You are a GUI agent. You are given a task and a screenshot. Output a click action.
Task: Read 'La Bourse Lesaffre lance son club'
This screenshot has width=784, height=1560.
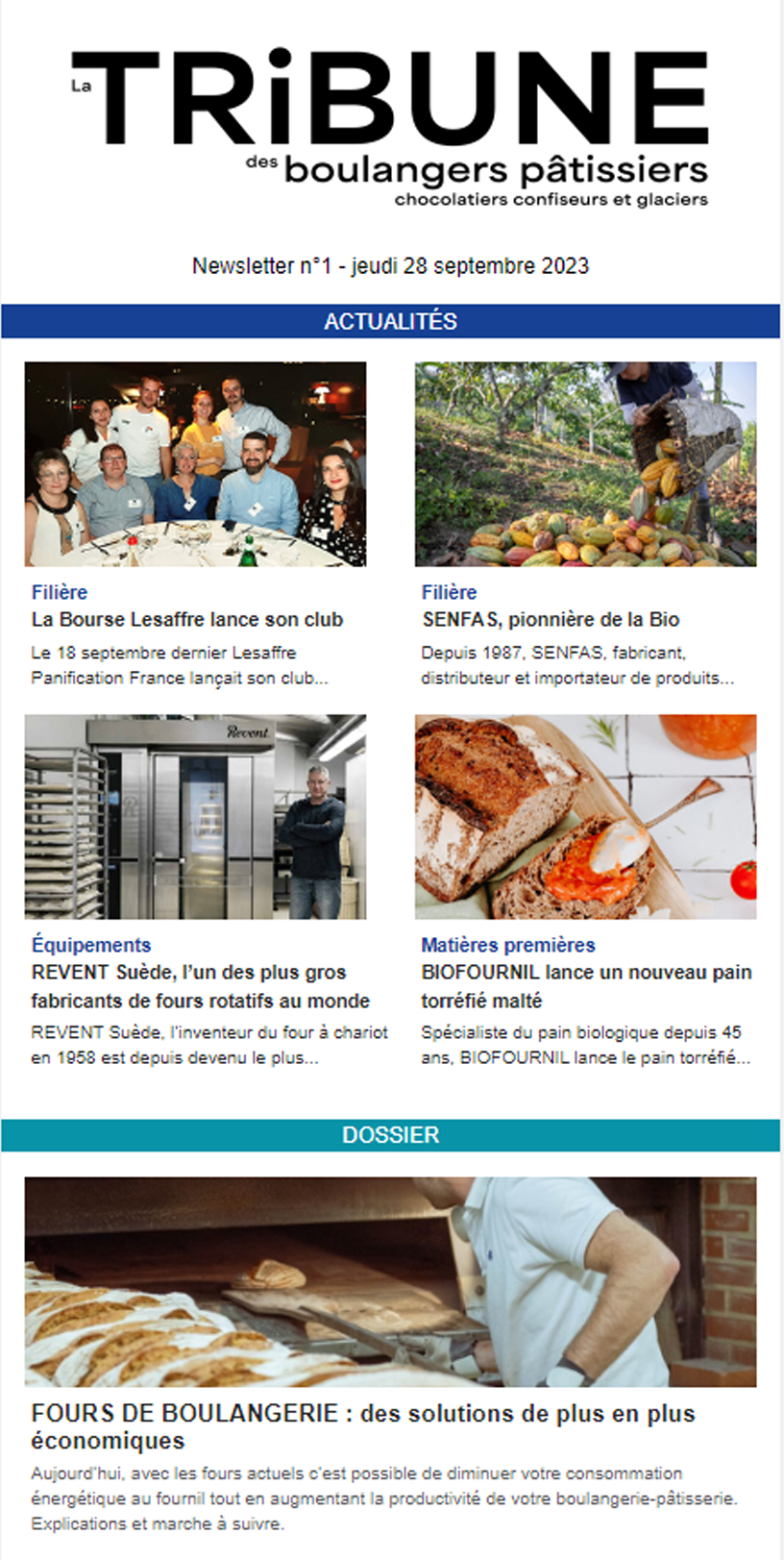click(187, 620)
